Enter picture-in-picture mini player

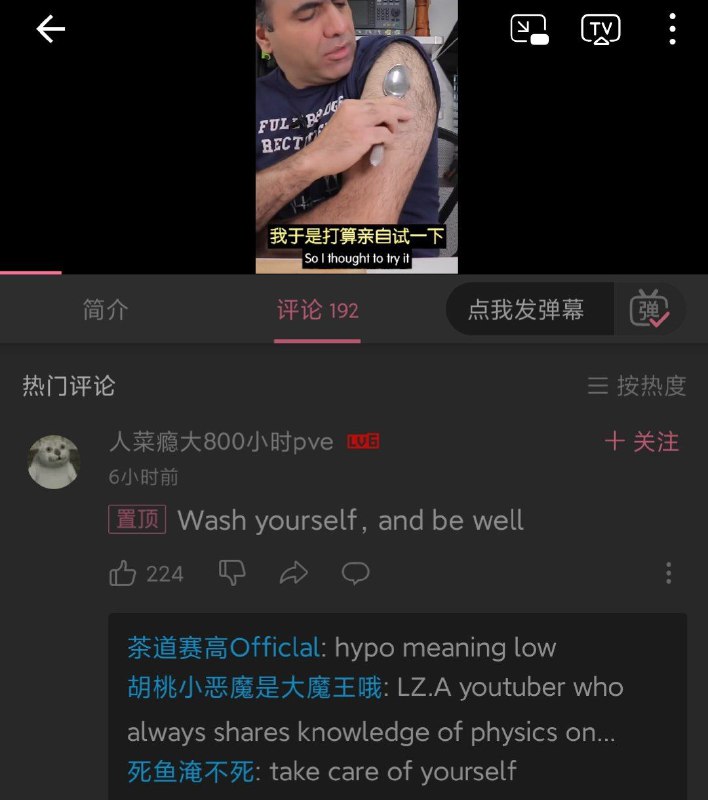point(529,30)
